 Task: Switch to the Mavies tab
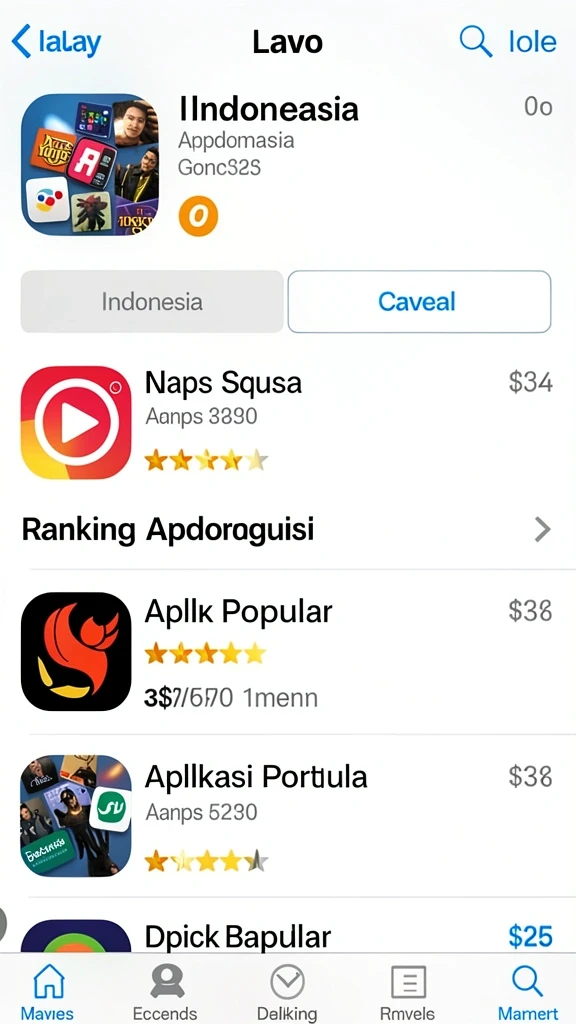click(48, 992)
